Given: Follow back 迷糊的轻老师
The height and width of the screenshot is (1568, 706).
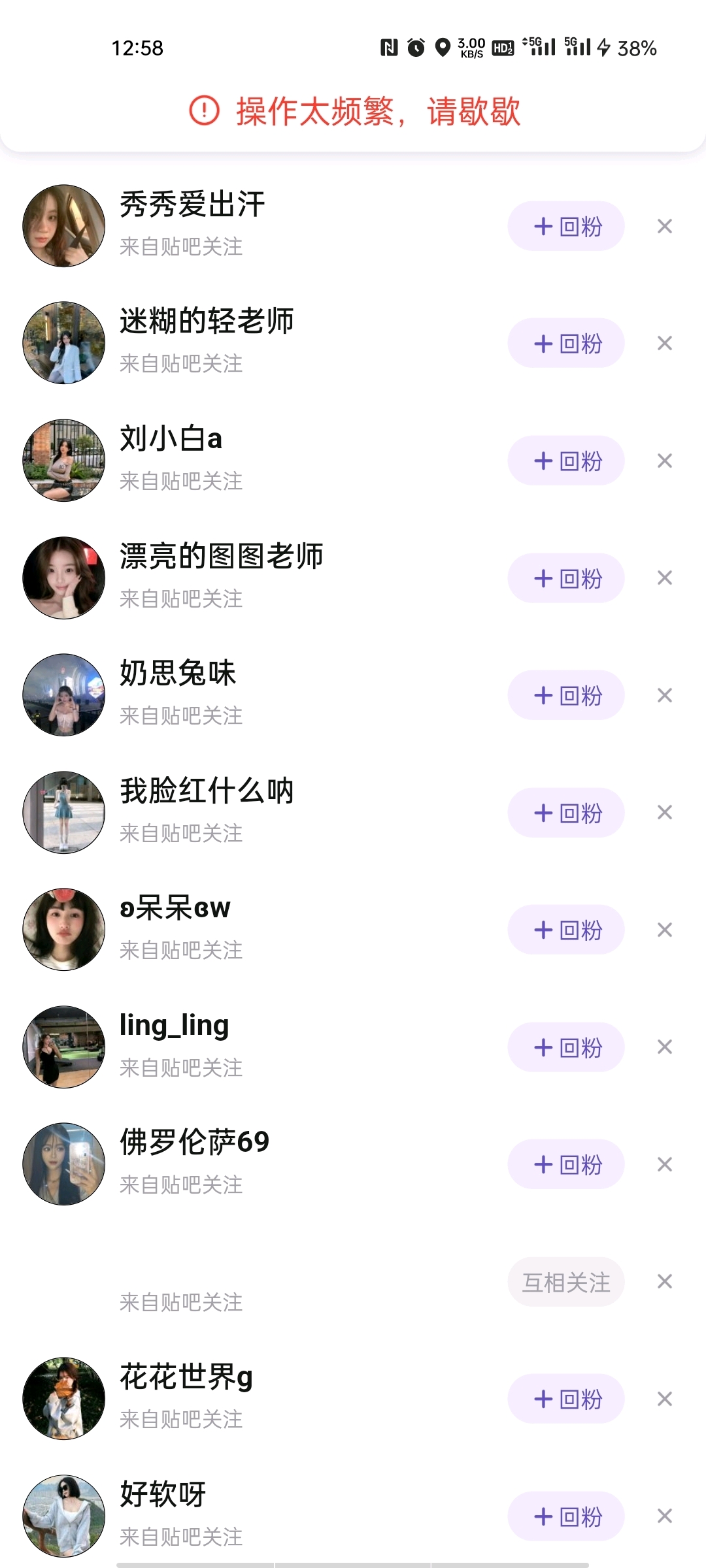Looking at the screenshot, I should point(566,343).
